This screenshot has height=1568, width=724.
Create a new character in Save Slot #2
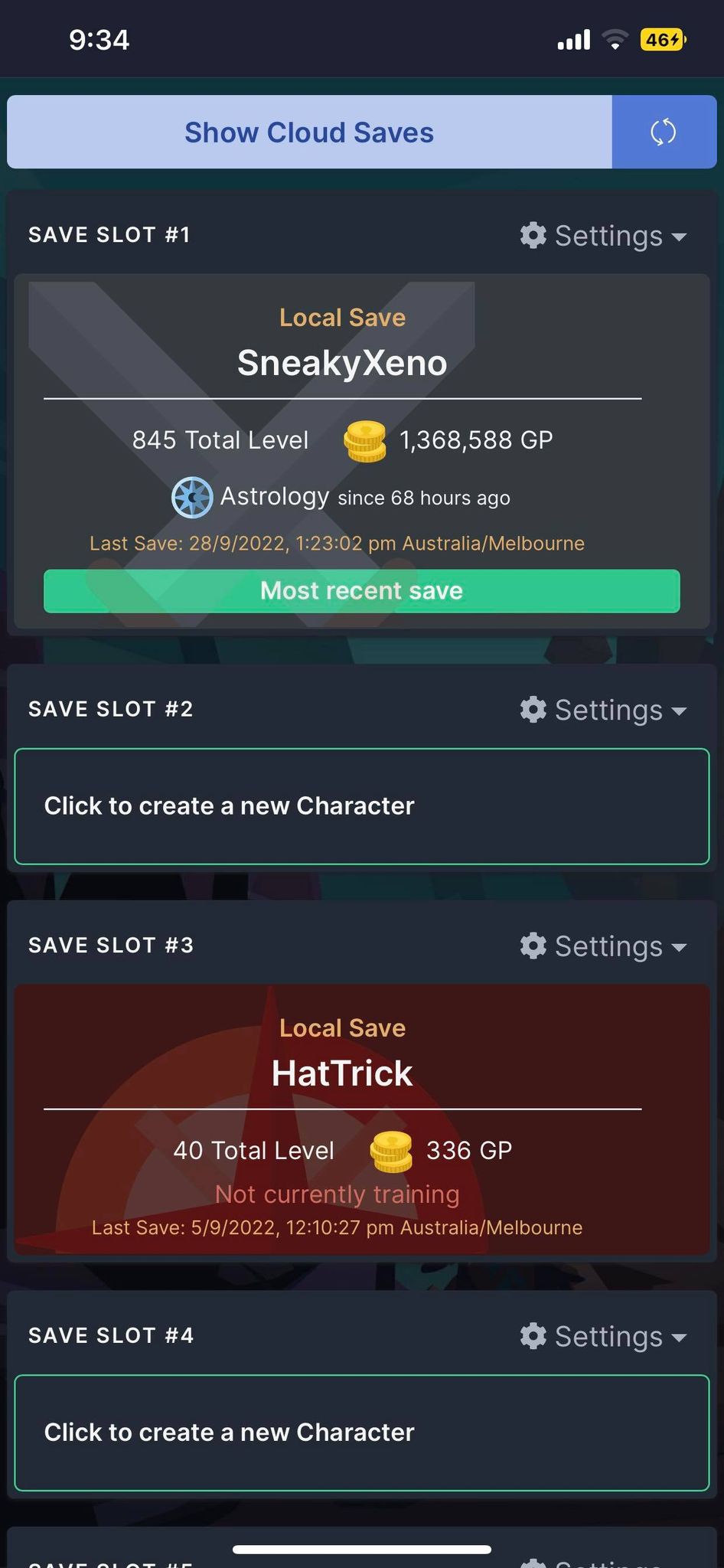click(x=361, y=806)
